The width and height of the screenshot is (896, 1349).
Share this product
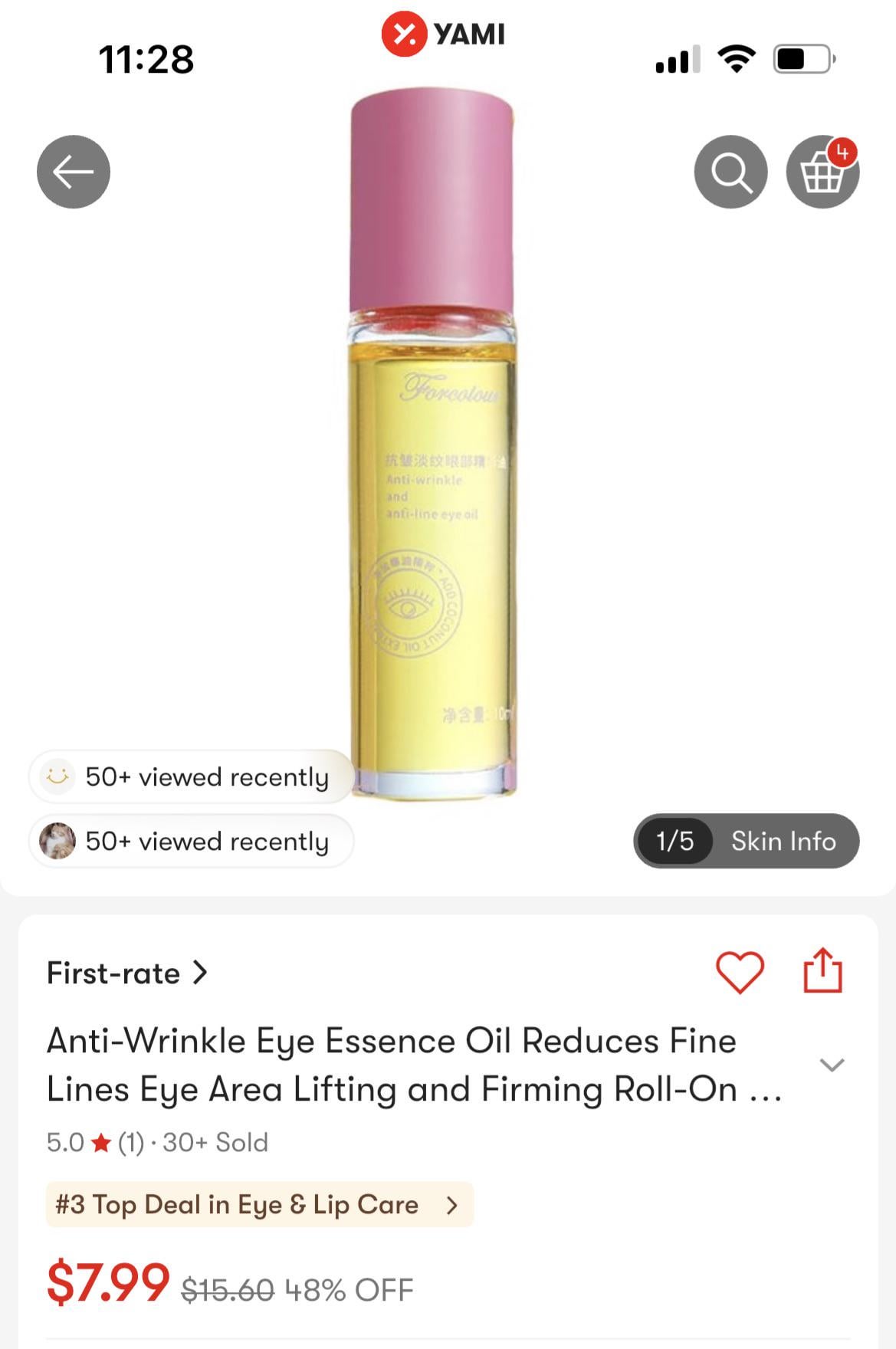822,972
